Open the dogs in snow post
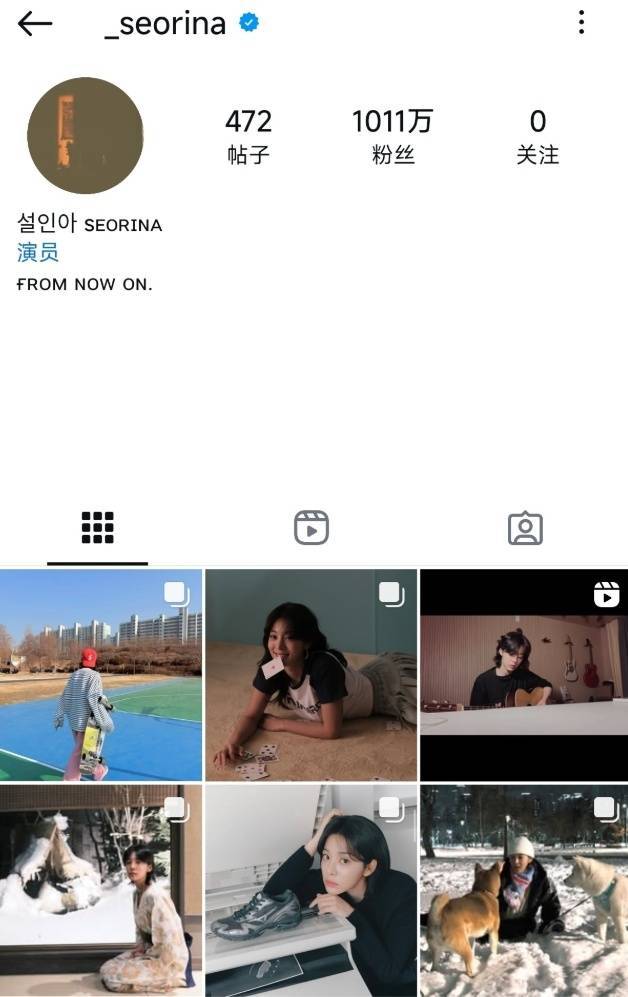Image resolution: width=628 pixels, height=997 pixels. (x=524, y=890)
